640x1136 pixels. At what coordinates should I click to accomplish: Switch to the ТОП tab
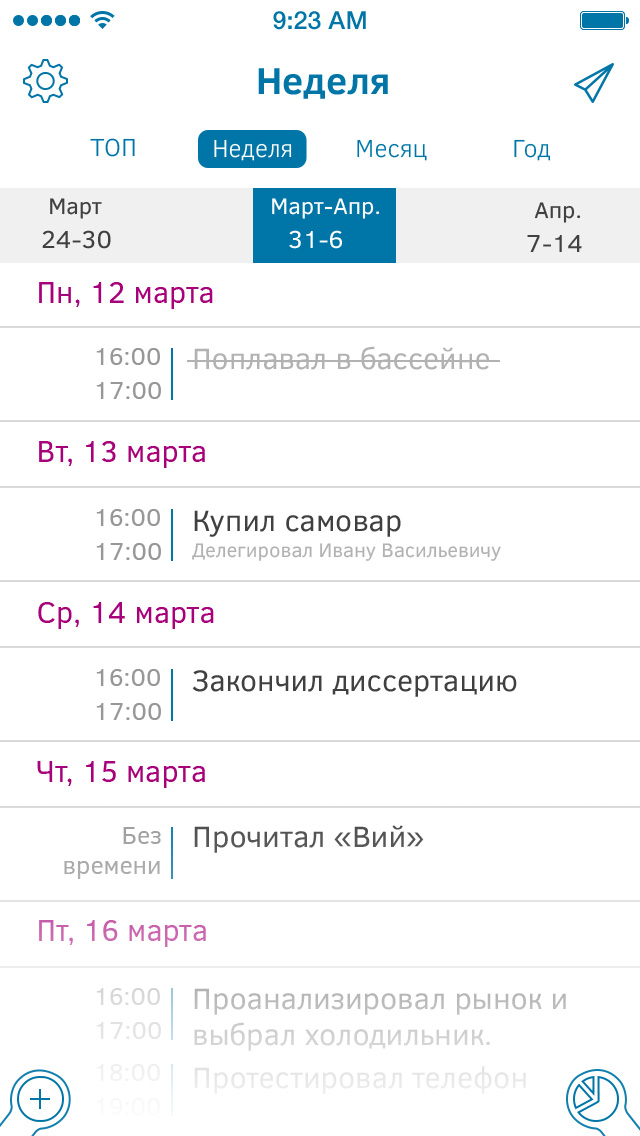(x=113, y=149)
